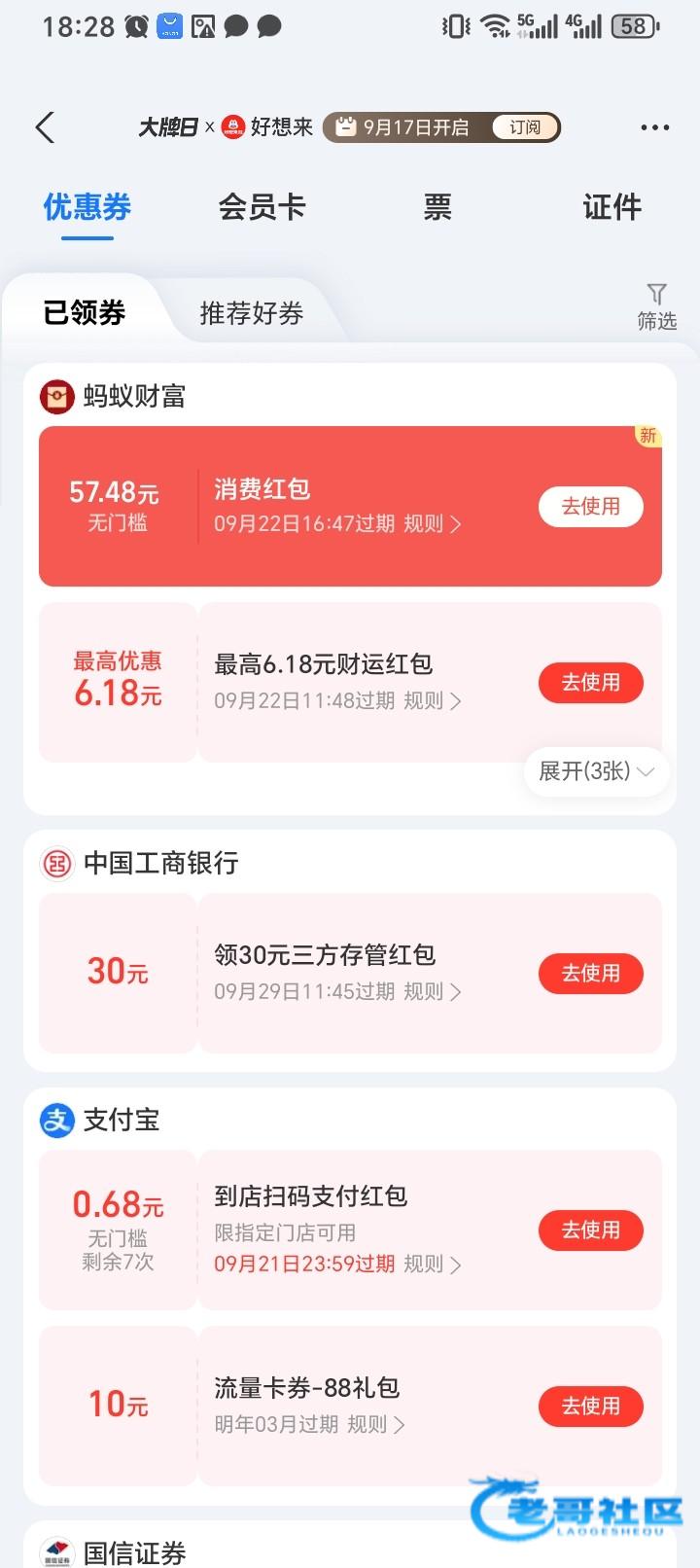This screenshot has width=700, height=1568.
Task: Use the 最高6.18元财运红包
Action: point(591,682)
